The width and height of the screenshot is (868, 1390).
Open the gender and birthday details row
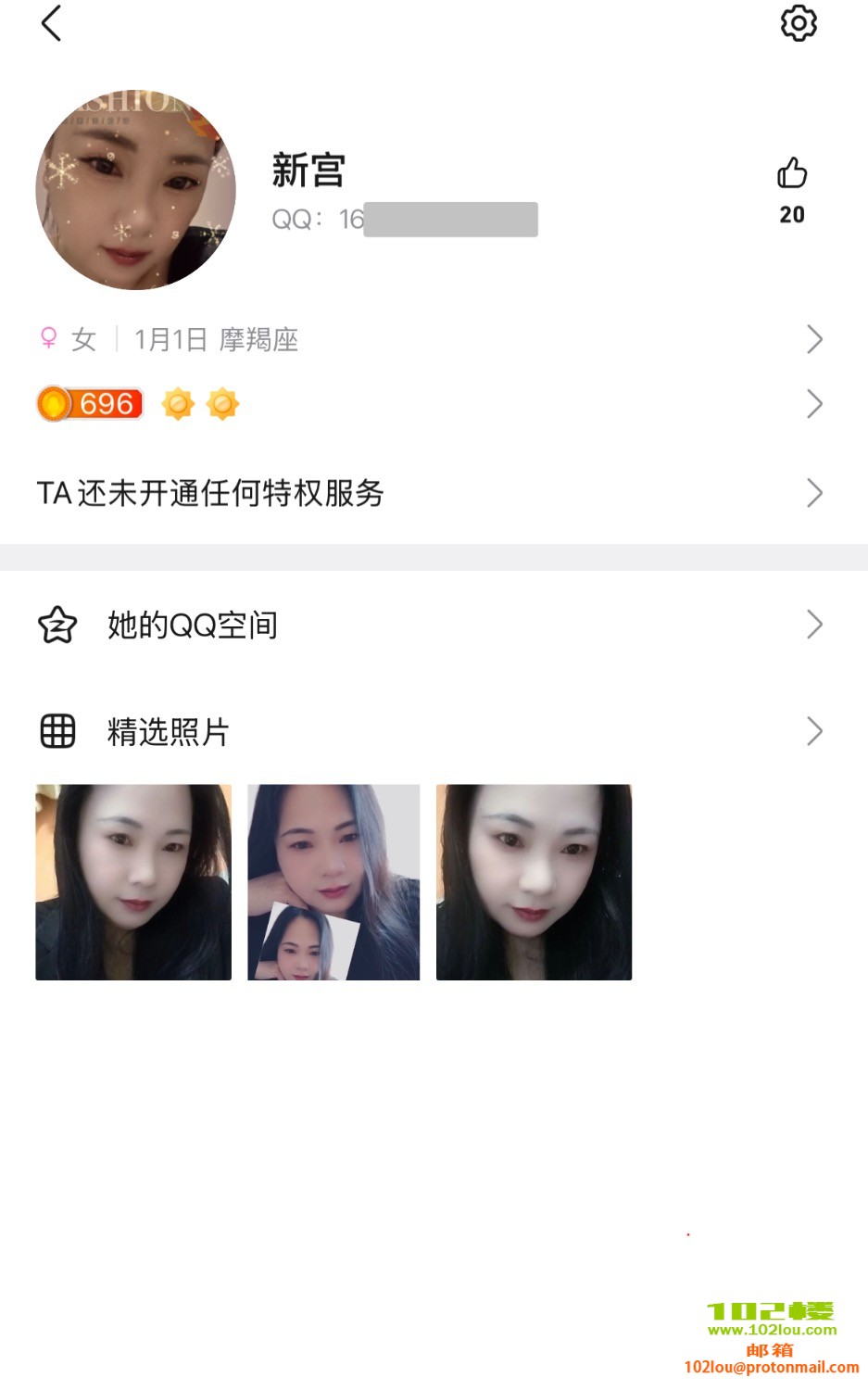coord(426,339)
